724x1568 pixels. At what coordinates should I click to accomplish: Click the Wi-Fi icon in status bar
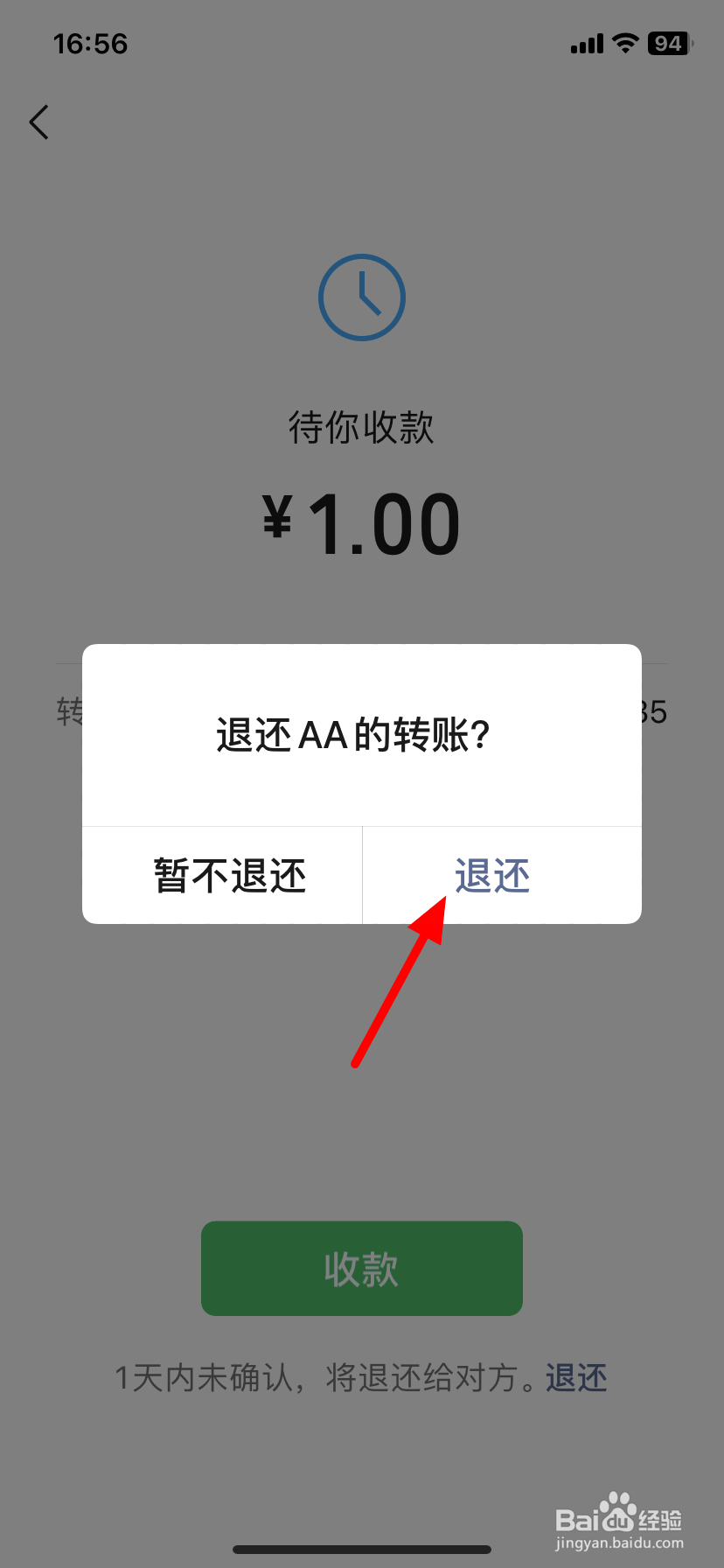pyautogui.click(x=626, y=43)
